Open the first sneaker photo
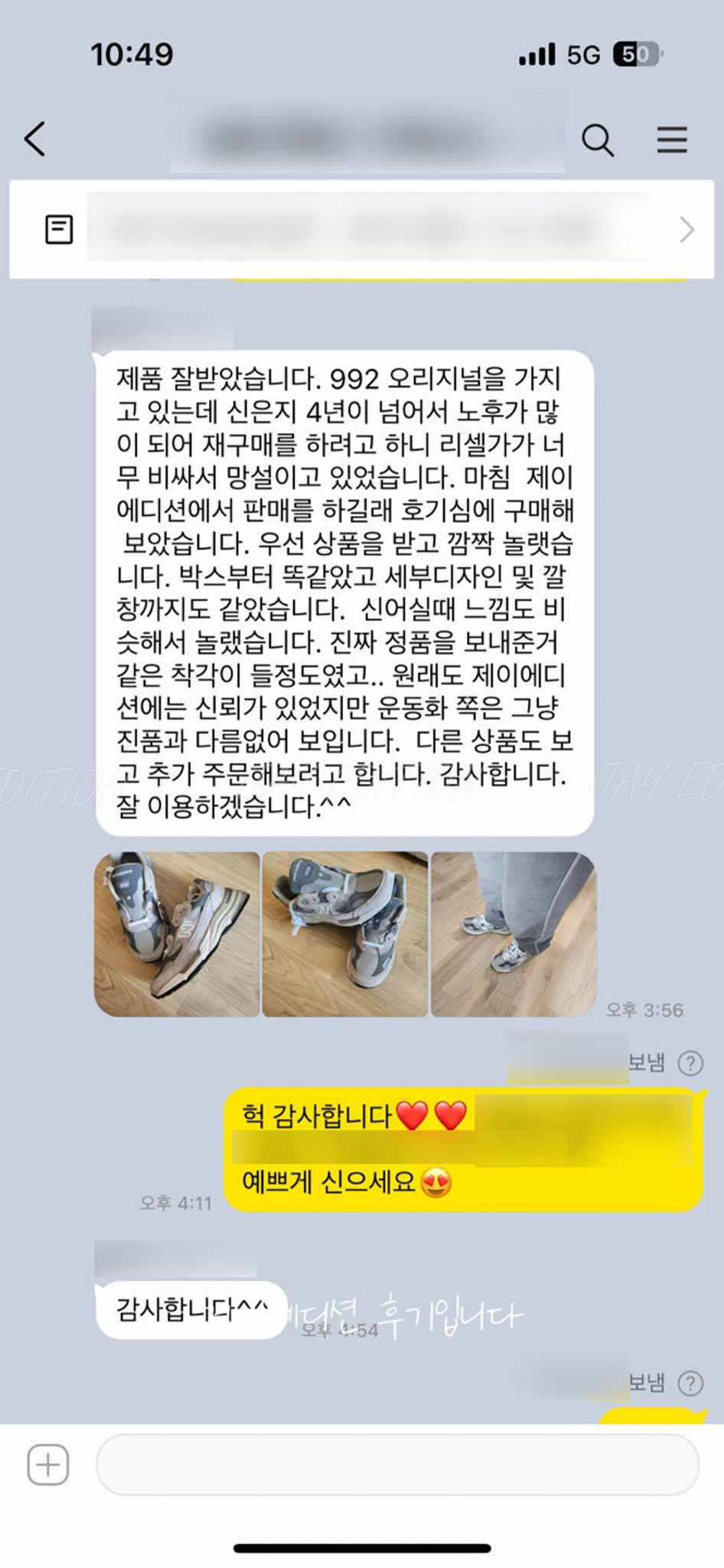Viewport: 724px width, 1568px height. pos(177,934)
